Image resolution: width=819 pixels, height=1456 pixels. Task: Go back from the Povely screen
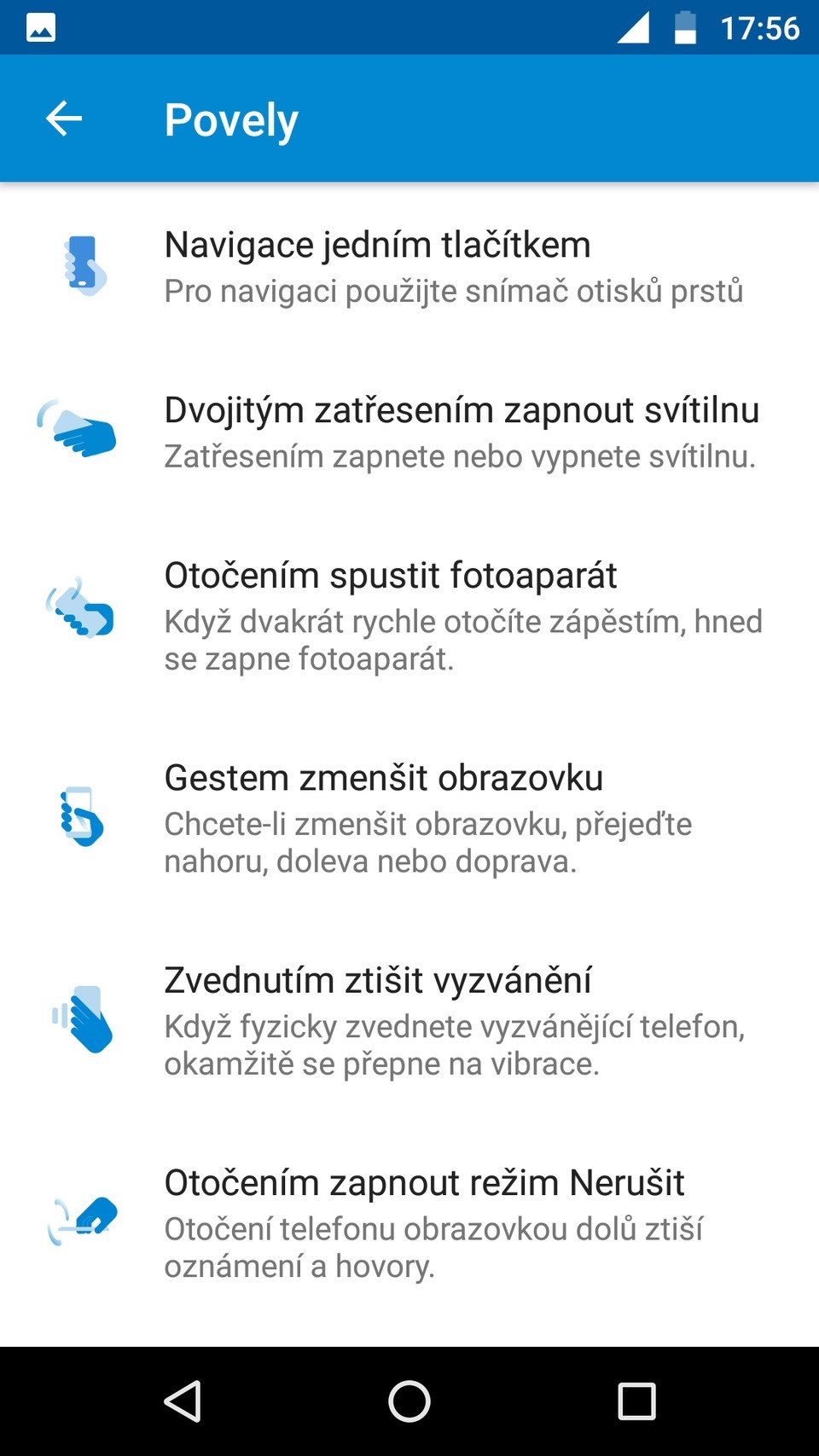[64, 119]
